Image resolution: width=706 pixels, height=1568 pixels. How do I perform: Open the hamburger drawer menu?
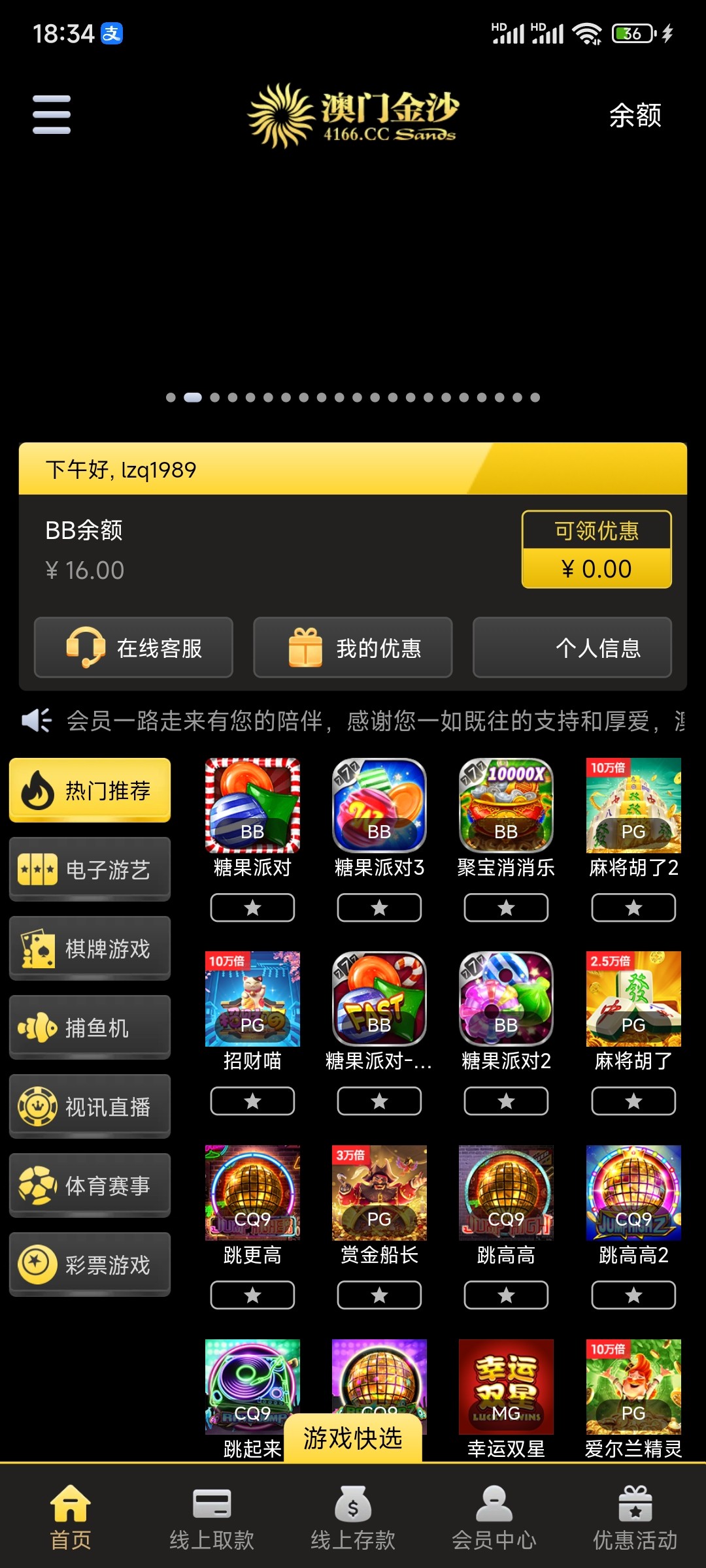[52, 115]
